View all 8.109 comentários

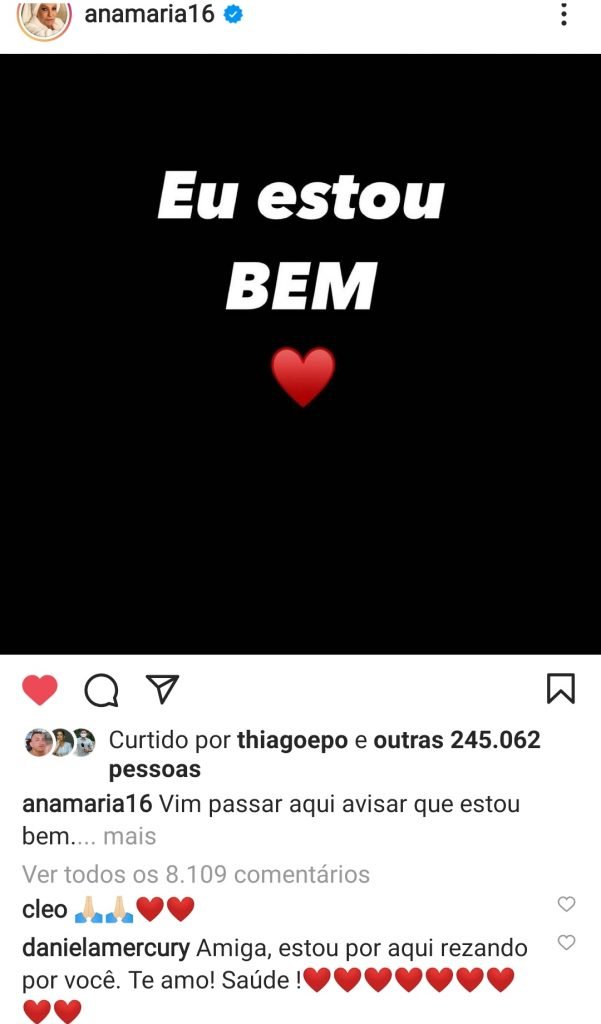pos(196,874)
